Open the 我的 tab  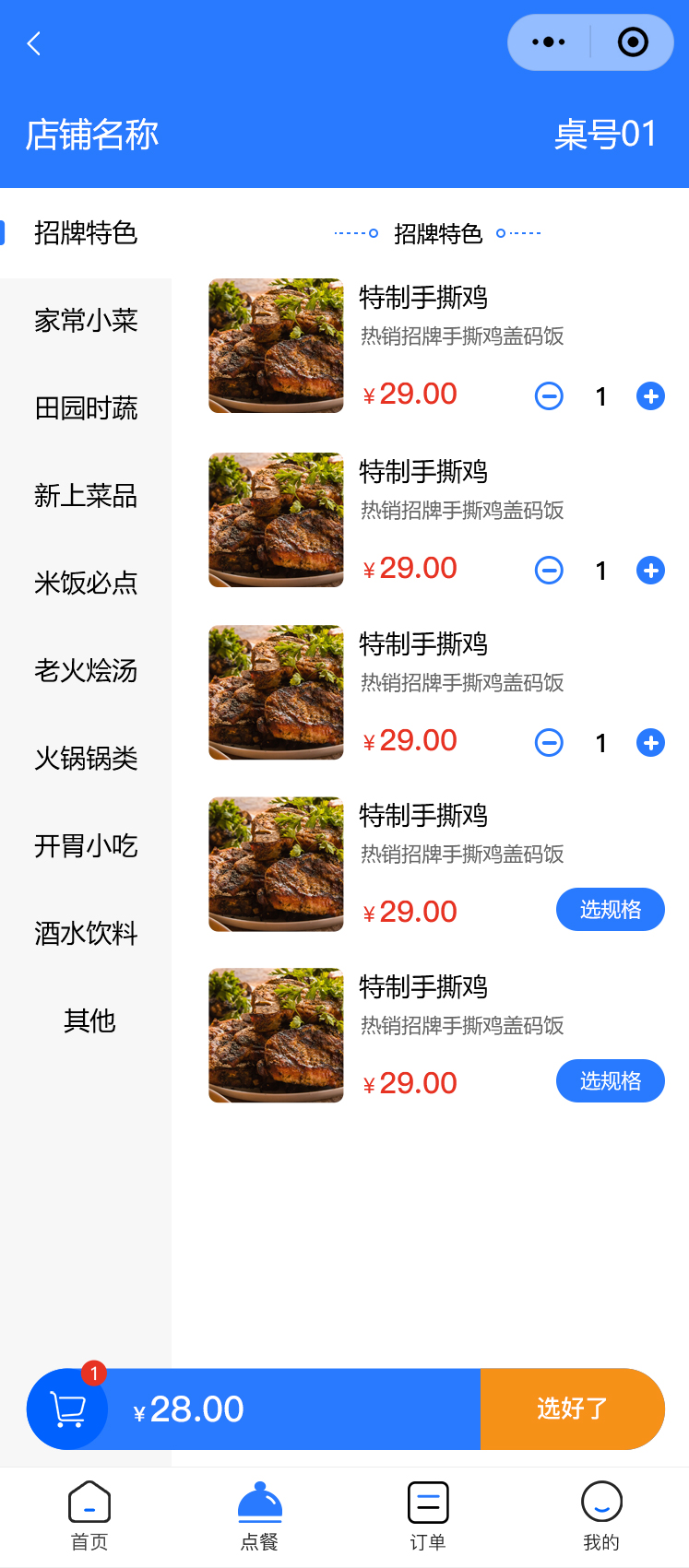pos(601,1515)
